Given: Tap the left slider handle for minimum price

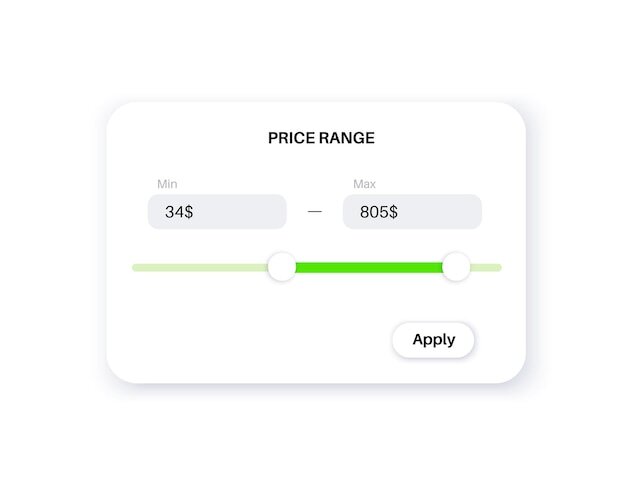Looking at the screenshot, I should (282, 267).
